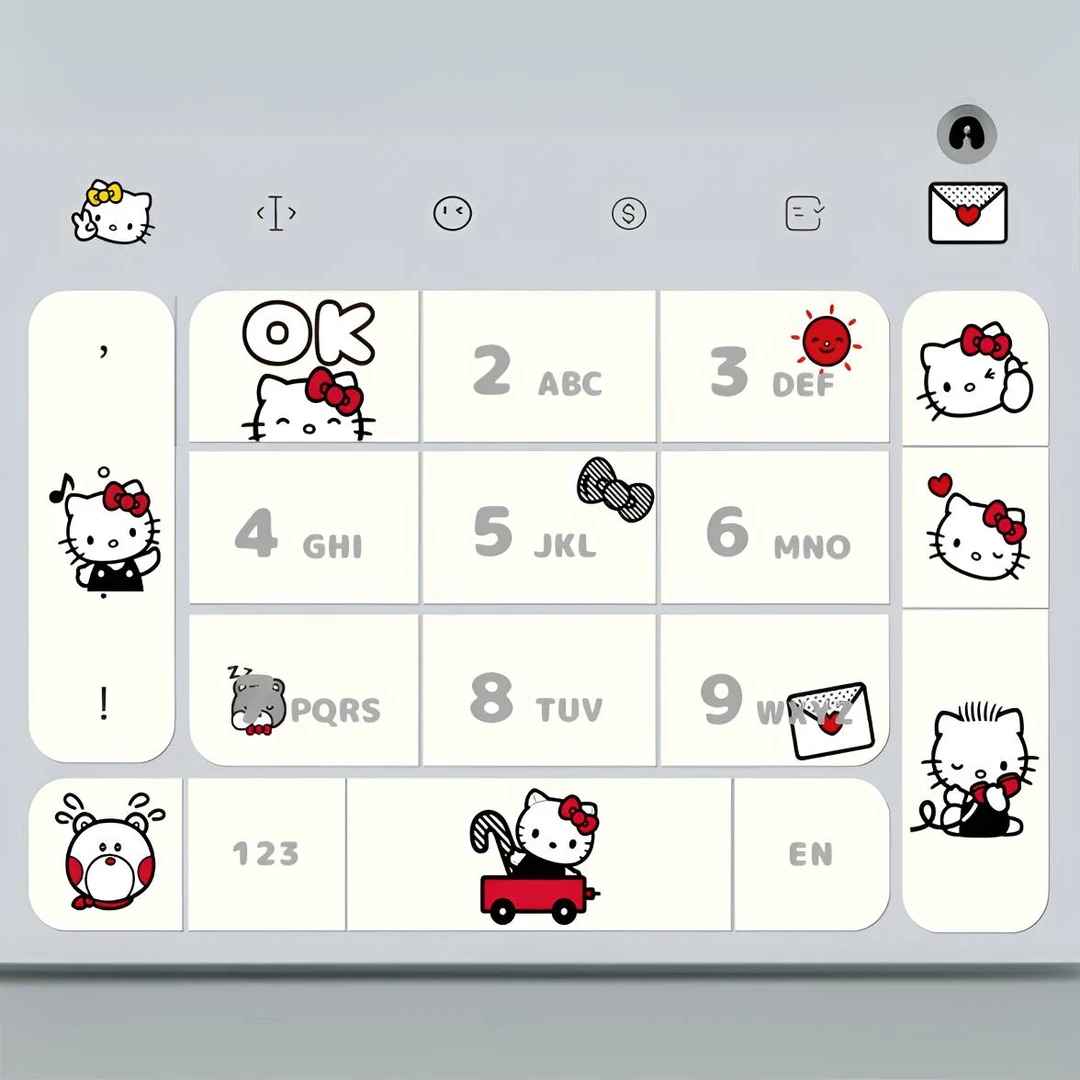Tap the 6 MNO key
This screenshot has width=1080, height=1080.
[775, 528]
